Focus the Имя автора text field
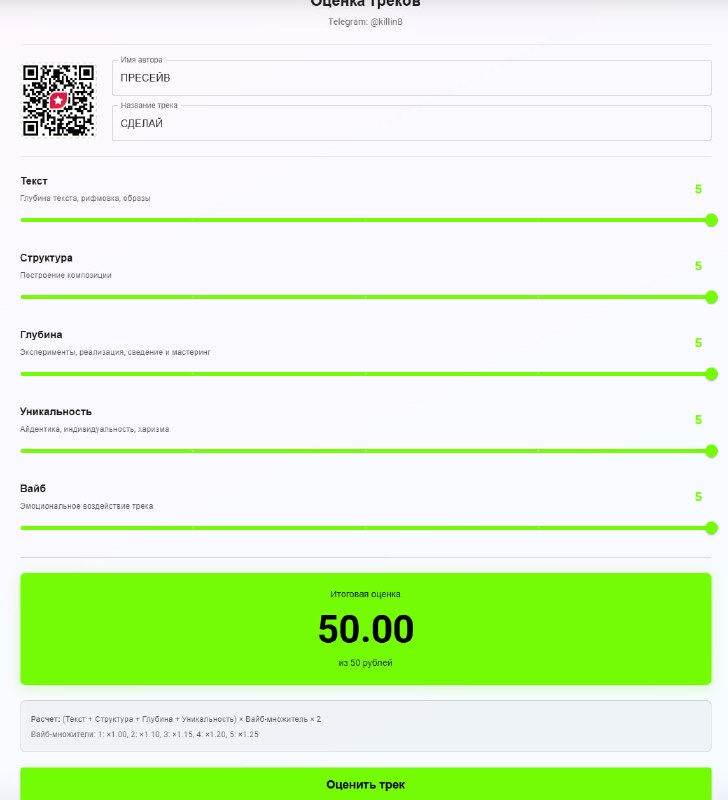Viewport: 728px width, 800px height. coord(412,78)
